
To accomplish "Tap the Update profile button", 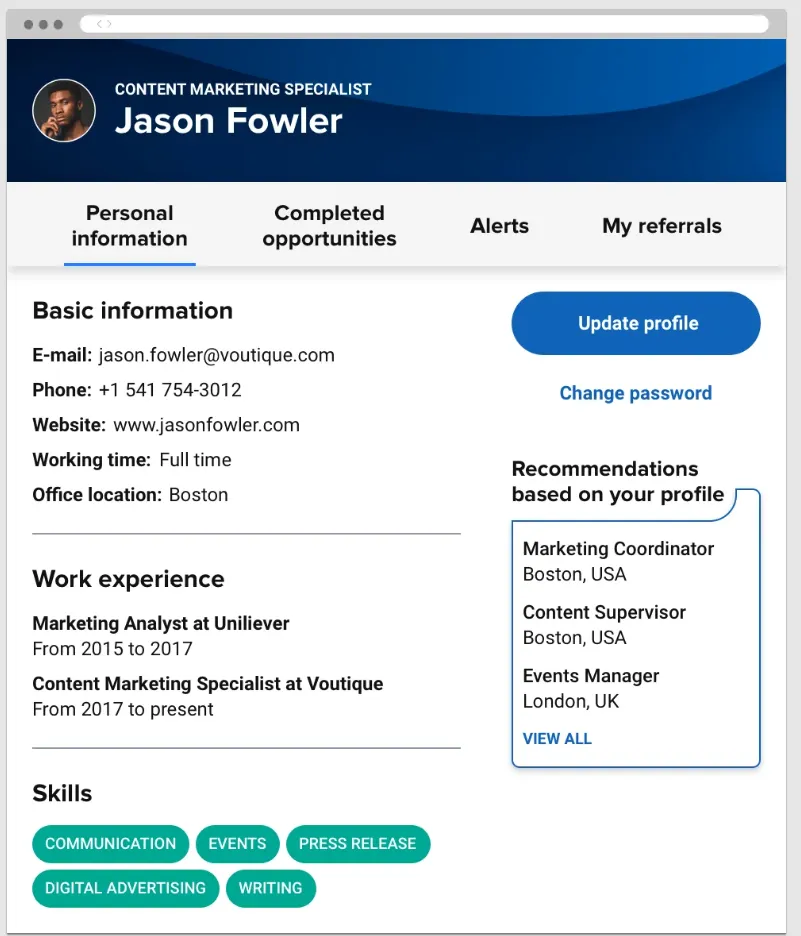I will tap(636, 323).
